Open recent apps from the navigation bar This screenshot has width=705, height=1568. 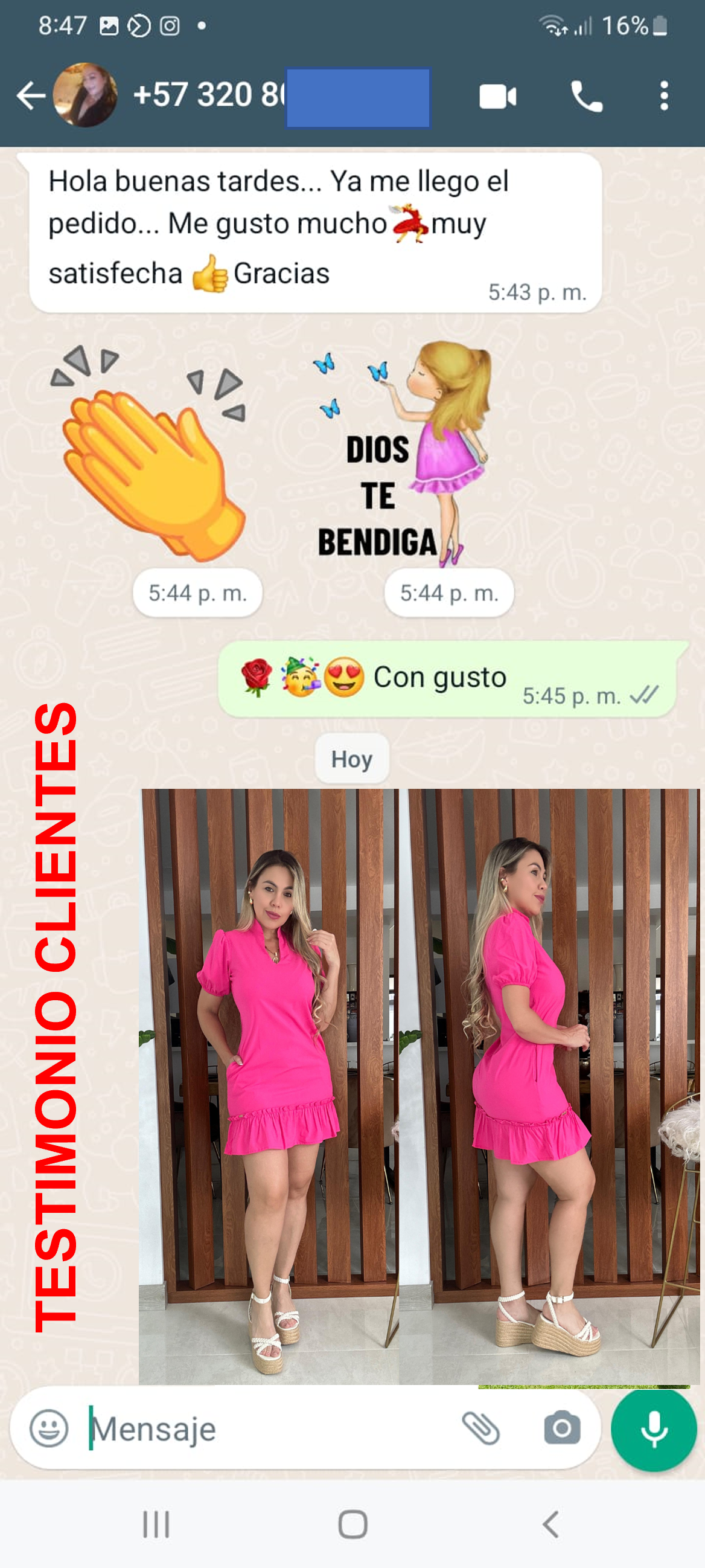(x=156, y=1525)
